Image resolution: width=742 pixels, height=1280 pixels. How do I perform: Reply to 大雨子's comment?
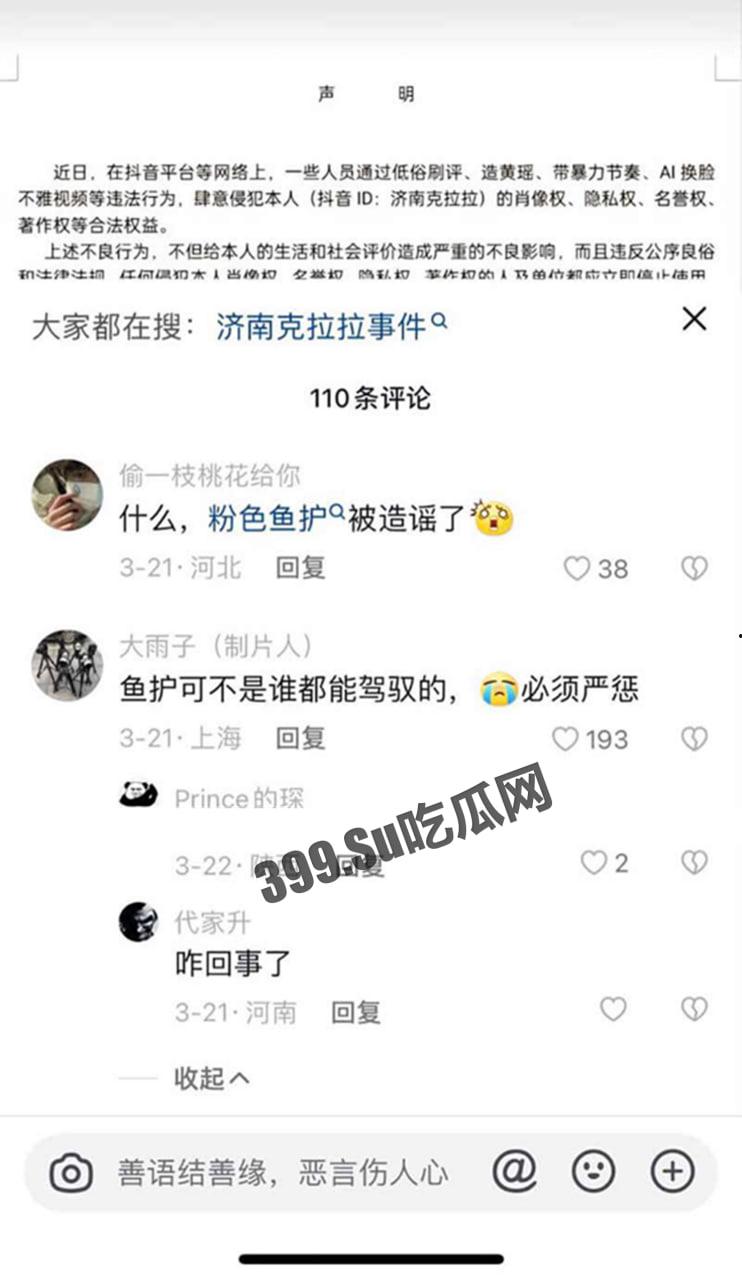(301, 738)
